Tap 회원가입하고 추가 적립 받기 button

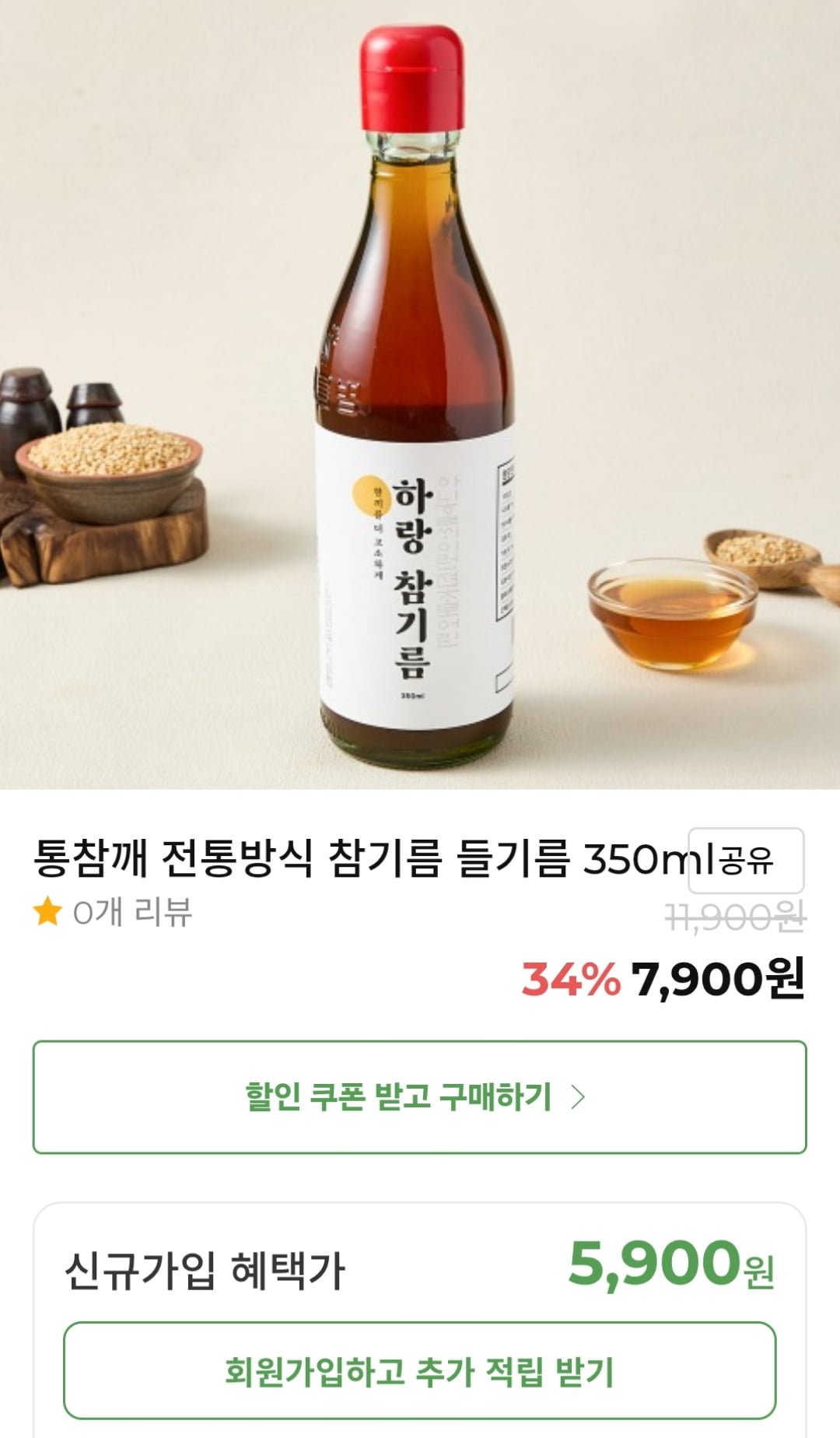pyautogui.click(x=419, y=1371)
